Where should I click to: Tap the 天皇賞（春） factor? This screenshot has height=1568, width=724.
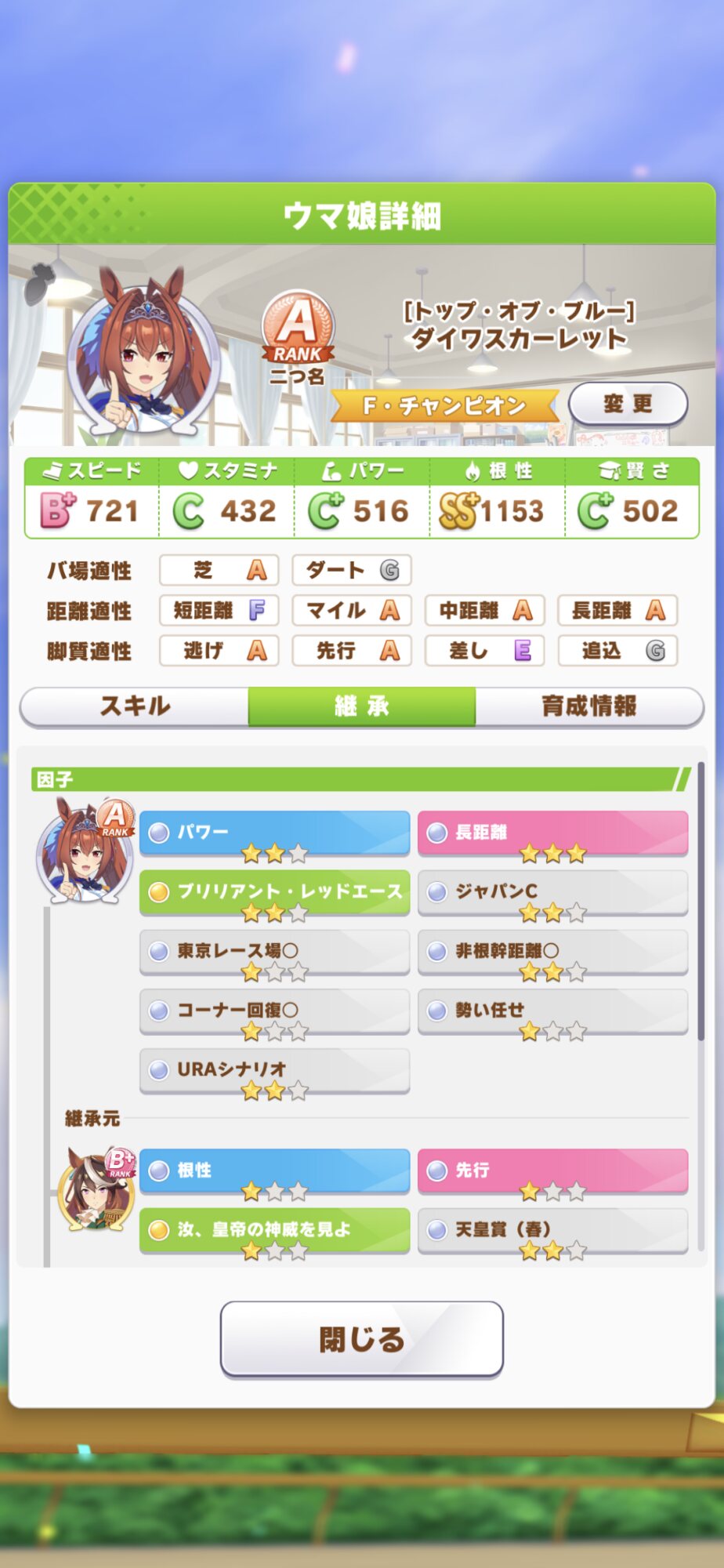coord(552,1230)
